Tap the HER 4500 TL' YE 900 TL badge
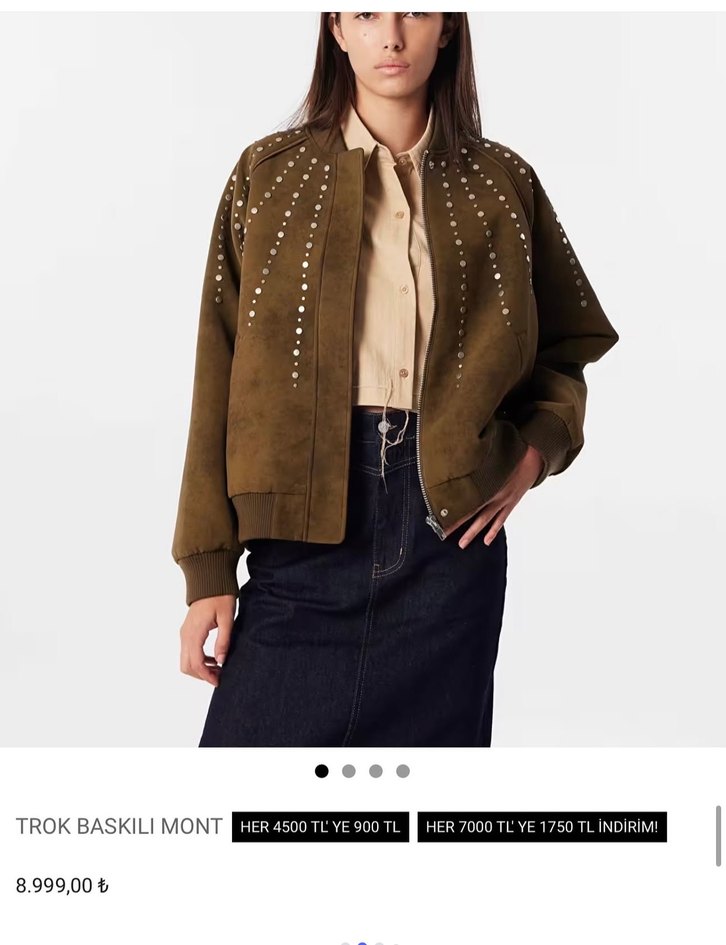Image resolution: width=726 pixels, height=945 pixels. click(x=320, y=827)
